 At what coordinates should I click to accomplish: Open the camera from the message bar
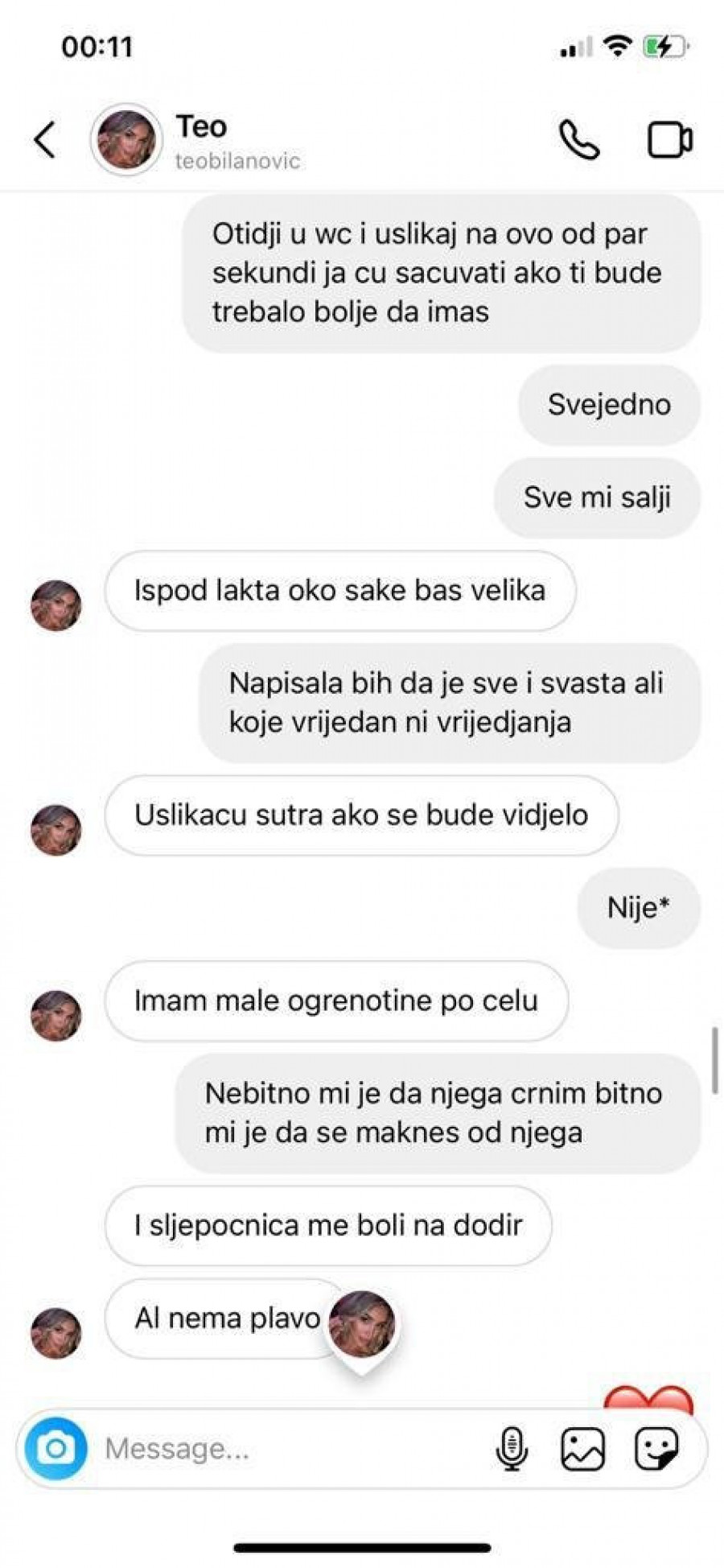click(56, 1449)
